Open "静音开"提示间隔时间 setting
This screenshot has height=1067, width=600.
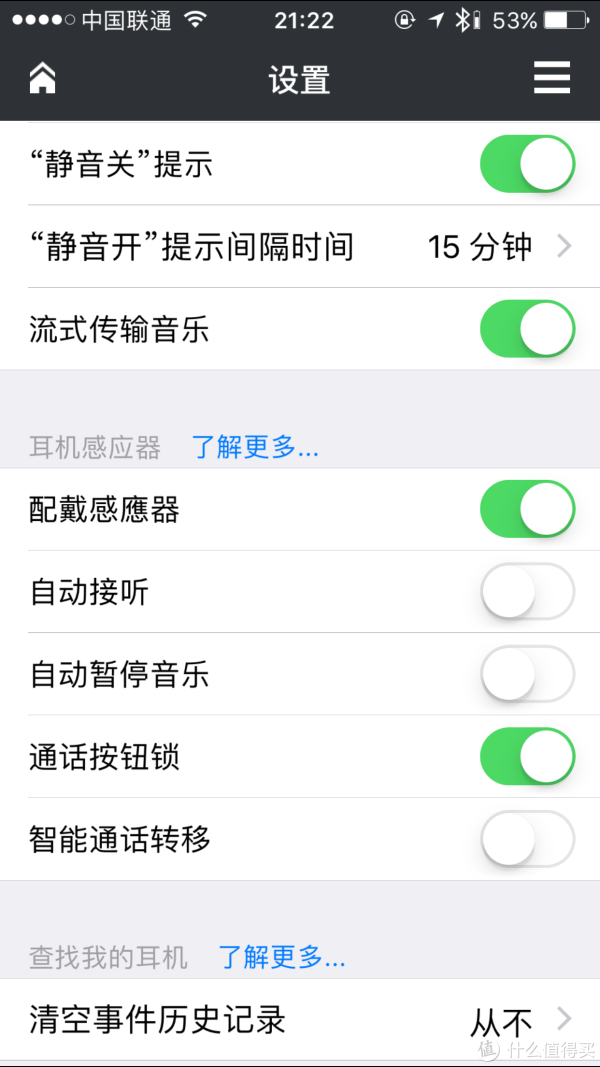[300, 246]
